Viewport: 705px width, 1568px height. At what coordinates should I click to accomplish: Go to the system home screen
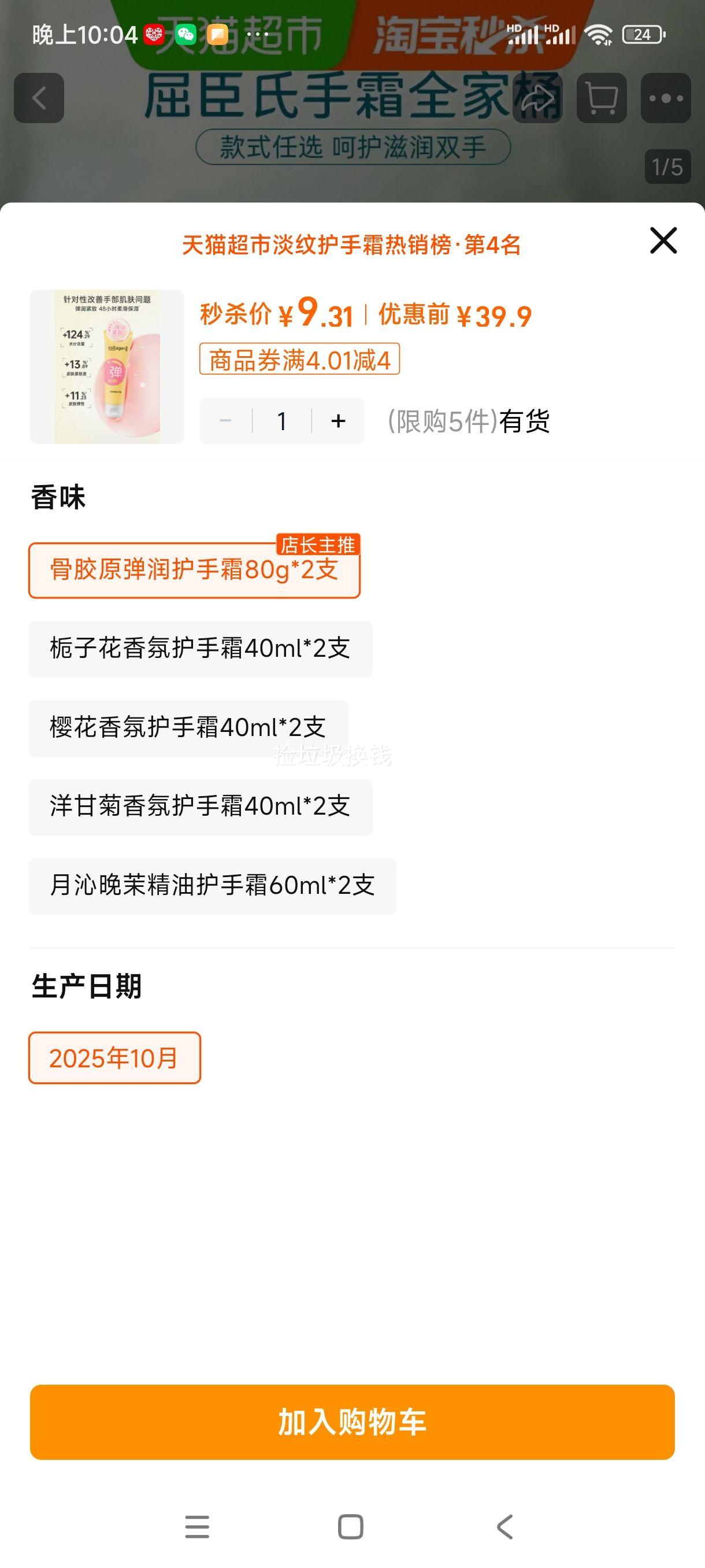[x=350, y=1526]
